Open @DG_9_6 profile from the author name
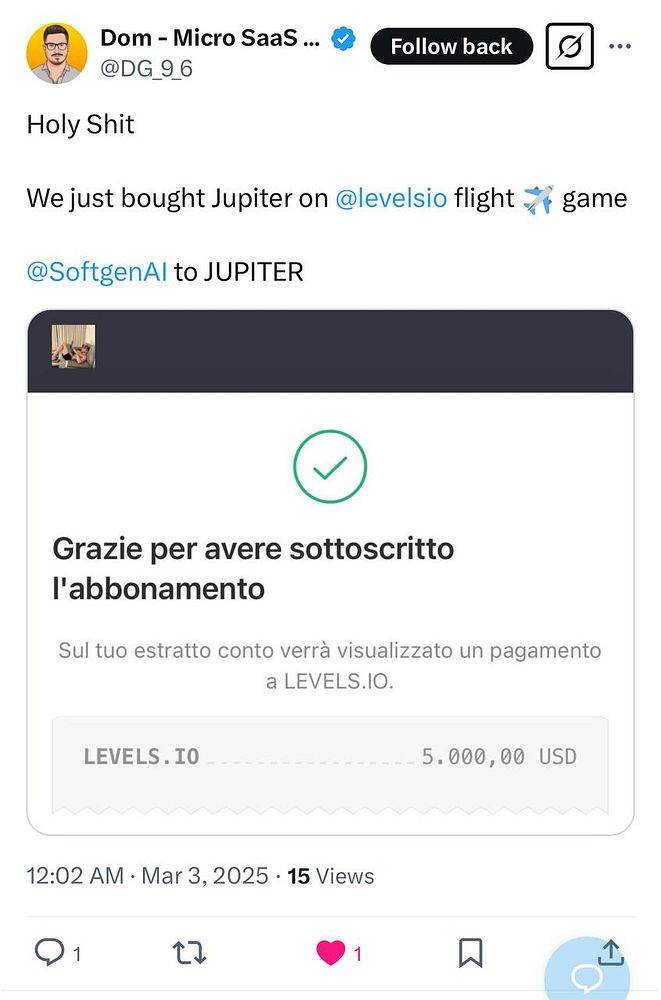Viewport: 661px width, 1000px height. pyautogui.click(x=210, y=39)
